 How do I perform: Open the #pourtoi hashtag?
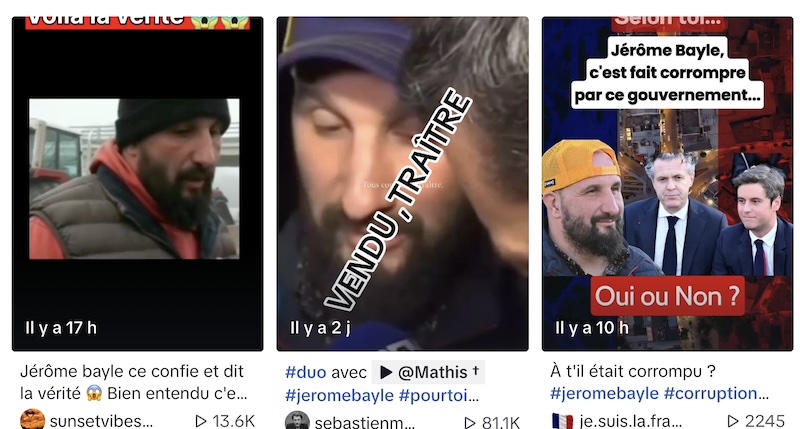(438, 395)
